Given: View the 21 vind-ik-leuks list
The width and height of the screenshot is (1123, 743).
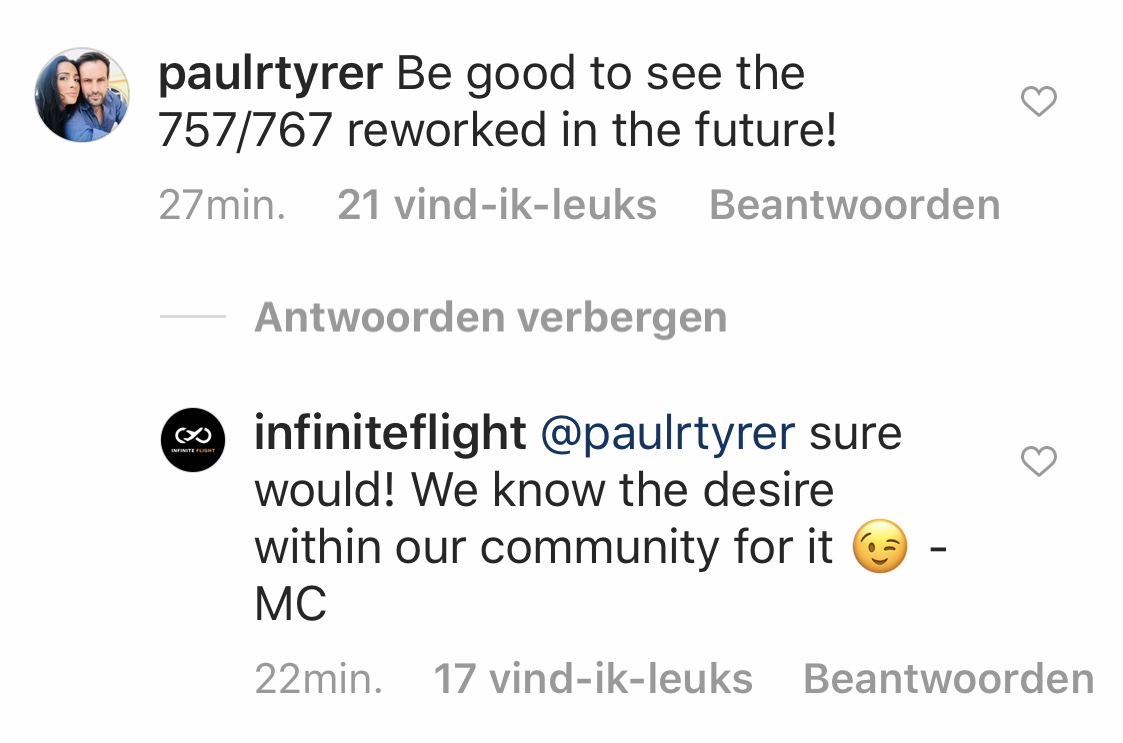Looking at the screenshot, I should (x=497, y=205).
